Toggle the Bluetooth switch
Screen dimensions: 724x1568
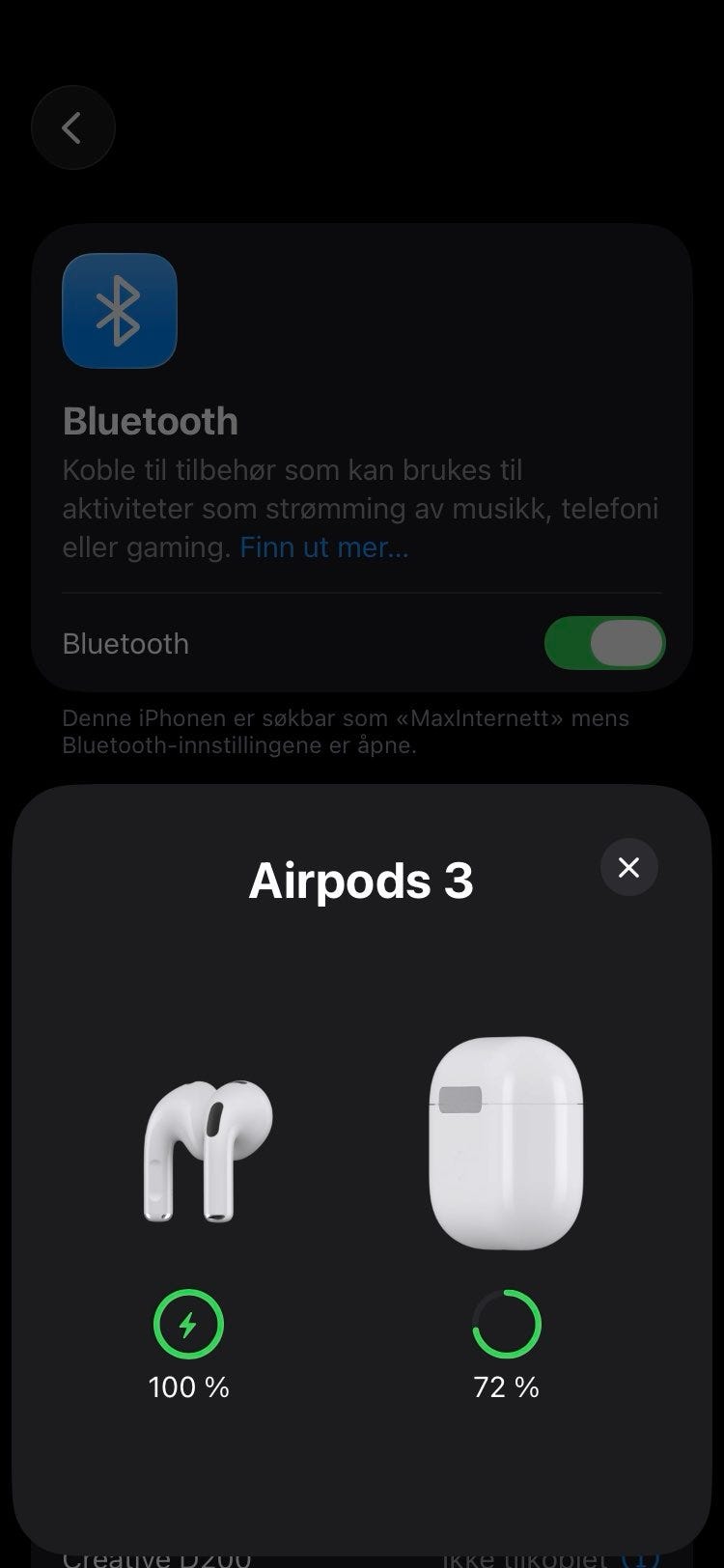point(605,643)
